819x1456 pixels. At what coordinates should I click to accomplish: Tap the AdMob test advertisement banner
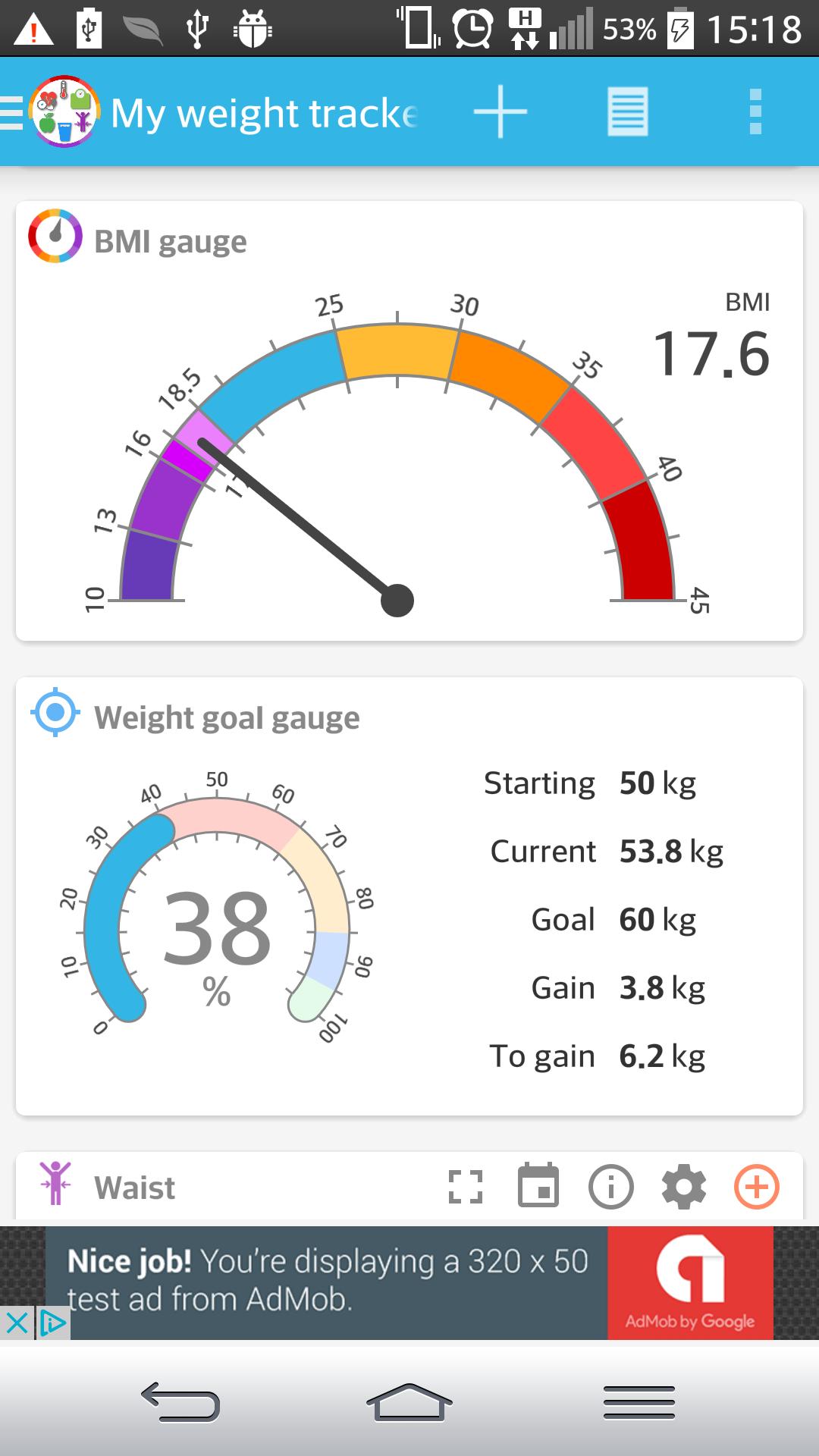point(409,1282)
